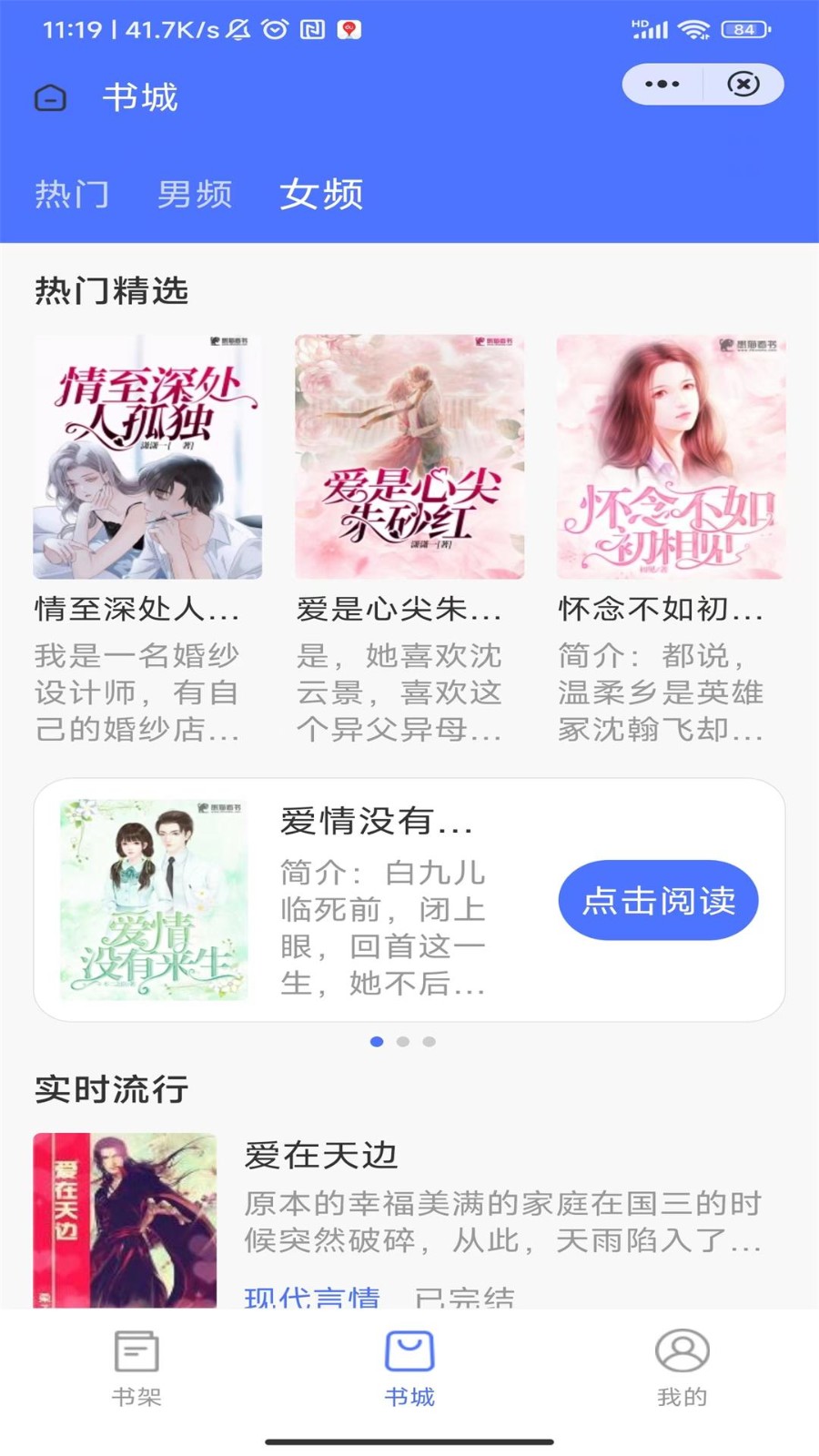The image size is (819, 1456).
Task: Switch to the 热门 tab
Action: coord(72,194)
